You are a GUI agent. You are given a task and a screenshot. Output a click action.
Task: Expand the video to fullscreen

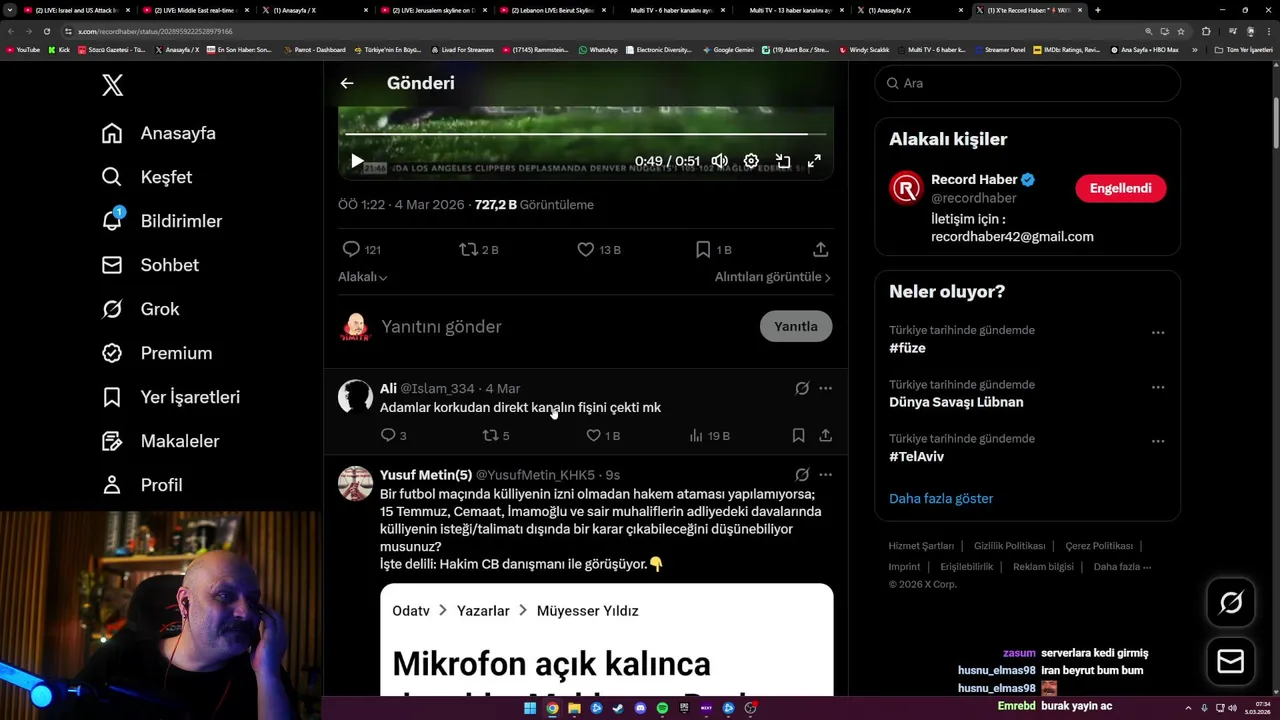point(814,161)
